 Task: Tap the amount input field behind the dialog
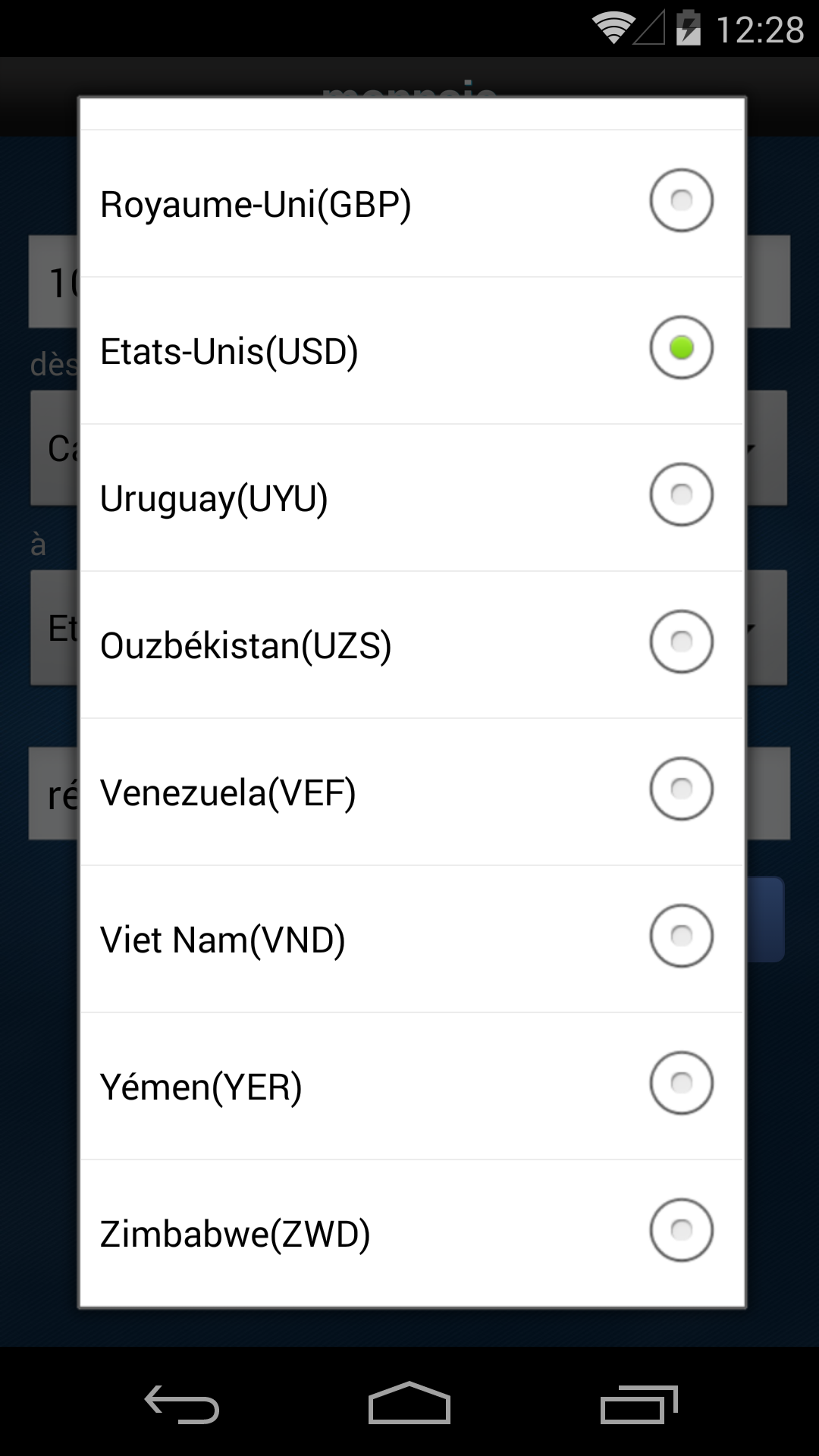pyautogui.click(x=53, y=282)
